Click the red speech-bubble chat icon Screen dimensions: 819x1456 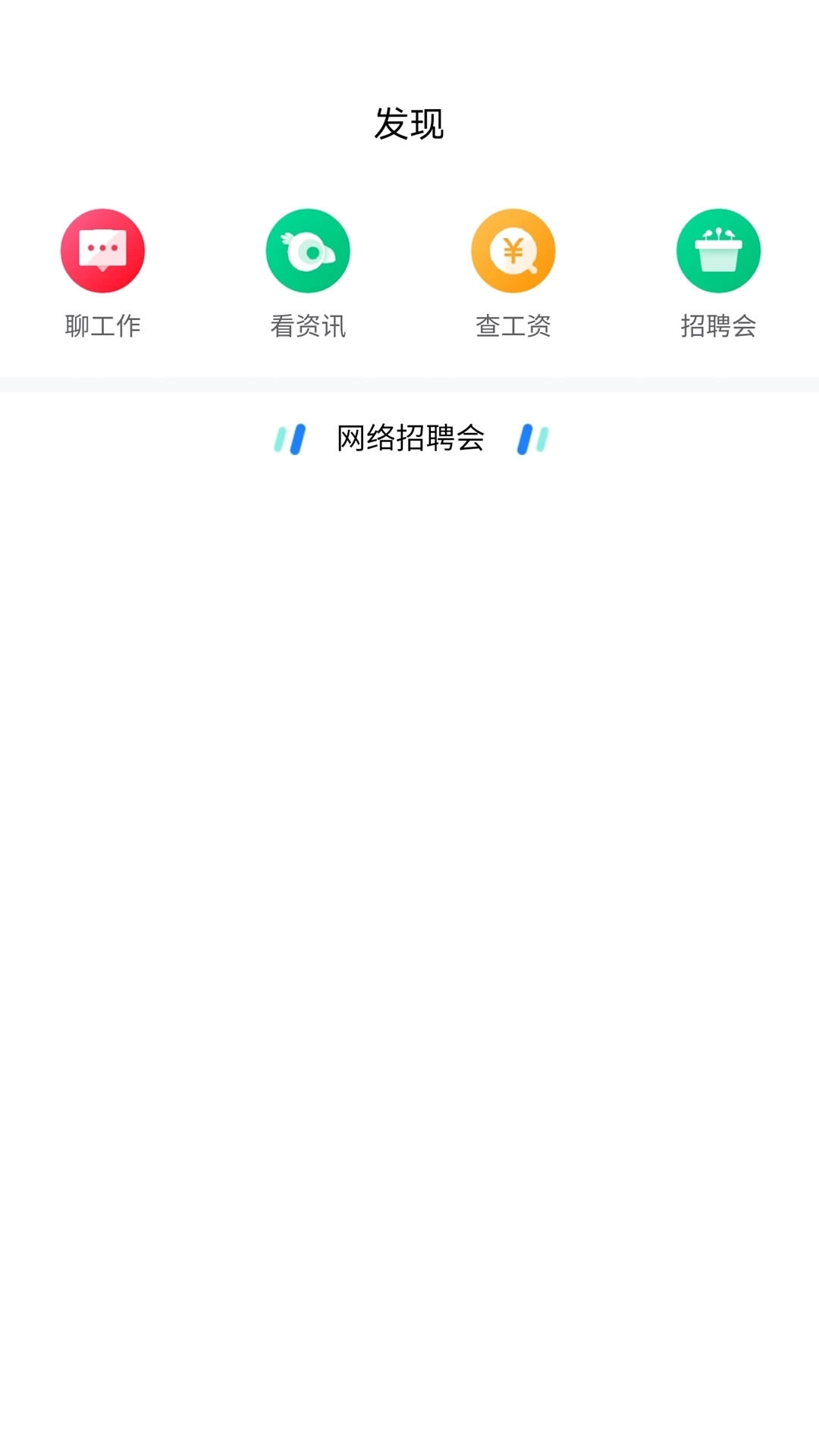[103, 250]
